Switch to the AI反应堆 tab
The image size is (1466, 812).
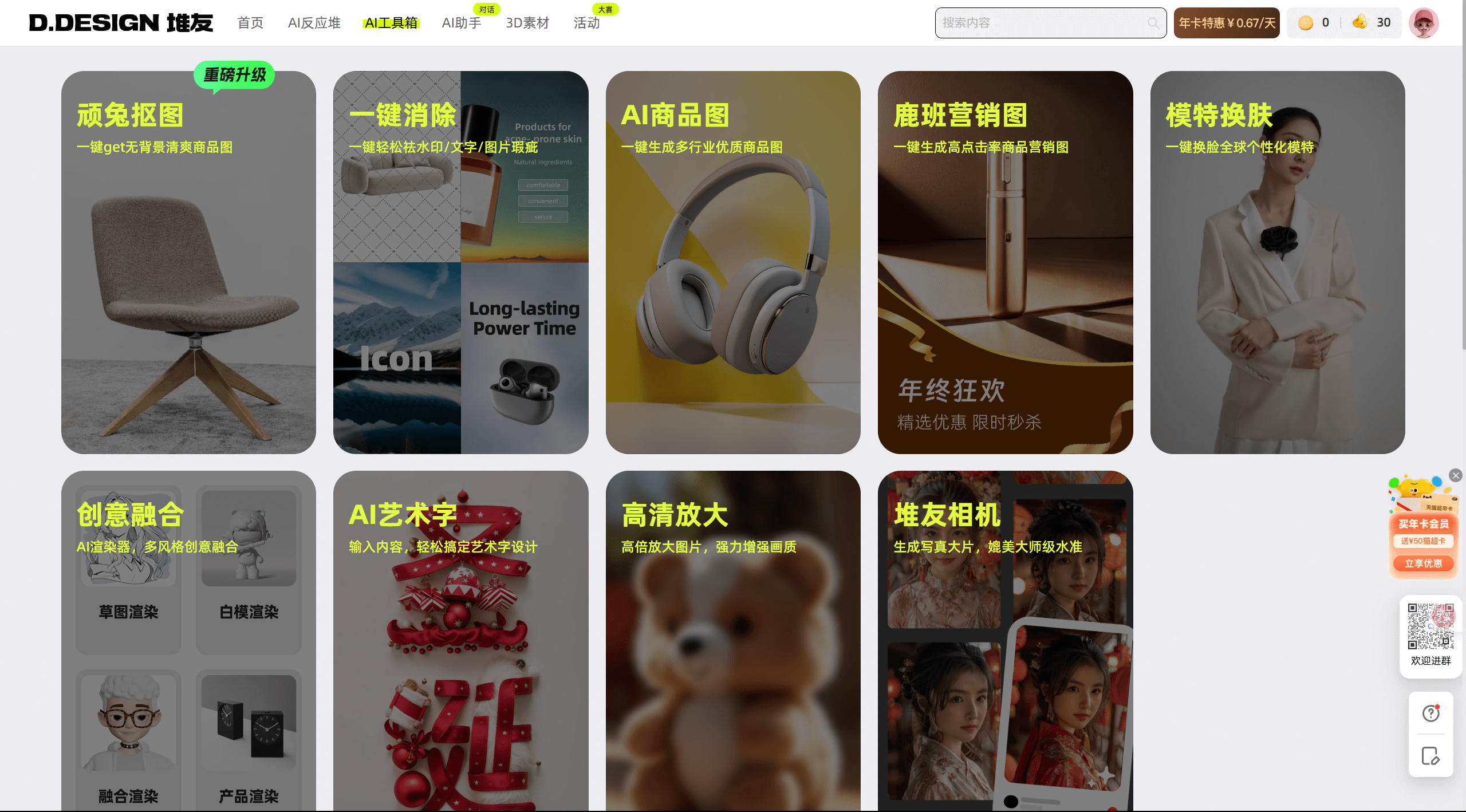click(314, 23)
